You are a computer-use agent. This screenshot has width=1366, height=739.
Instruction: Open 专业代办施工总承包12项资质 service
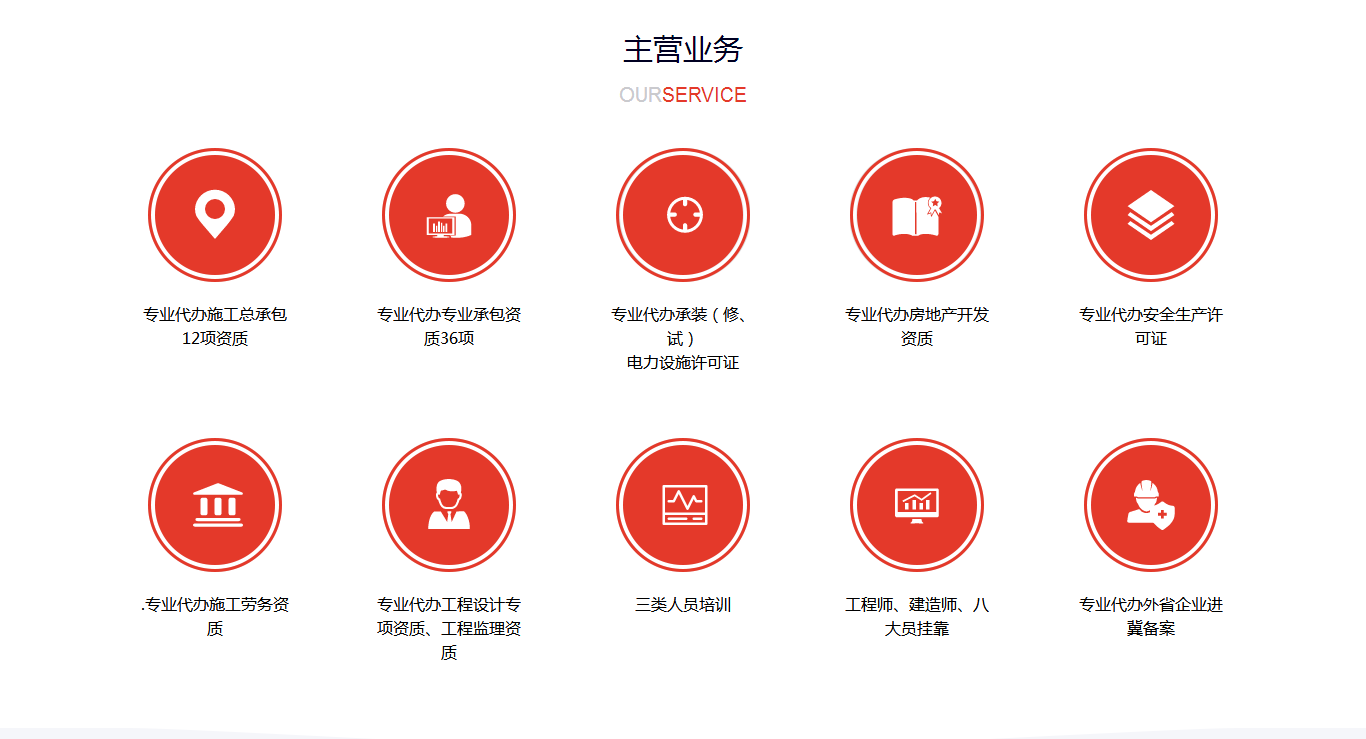pyautogui.click(x=215, y=215)
